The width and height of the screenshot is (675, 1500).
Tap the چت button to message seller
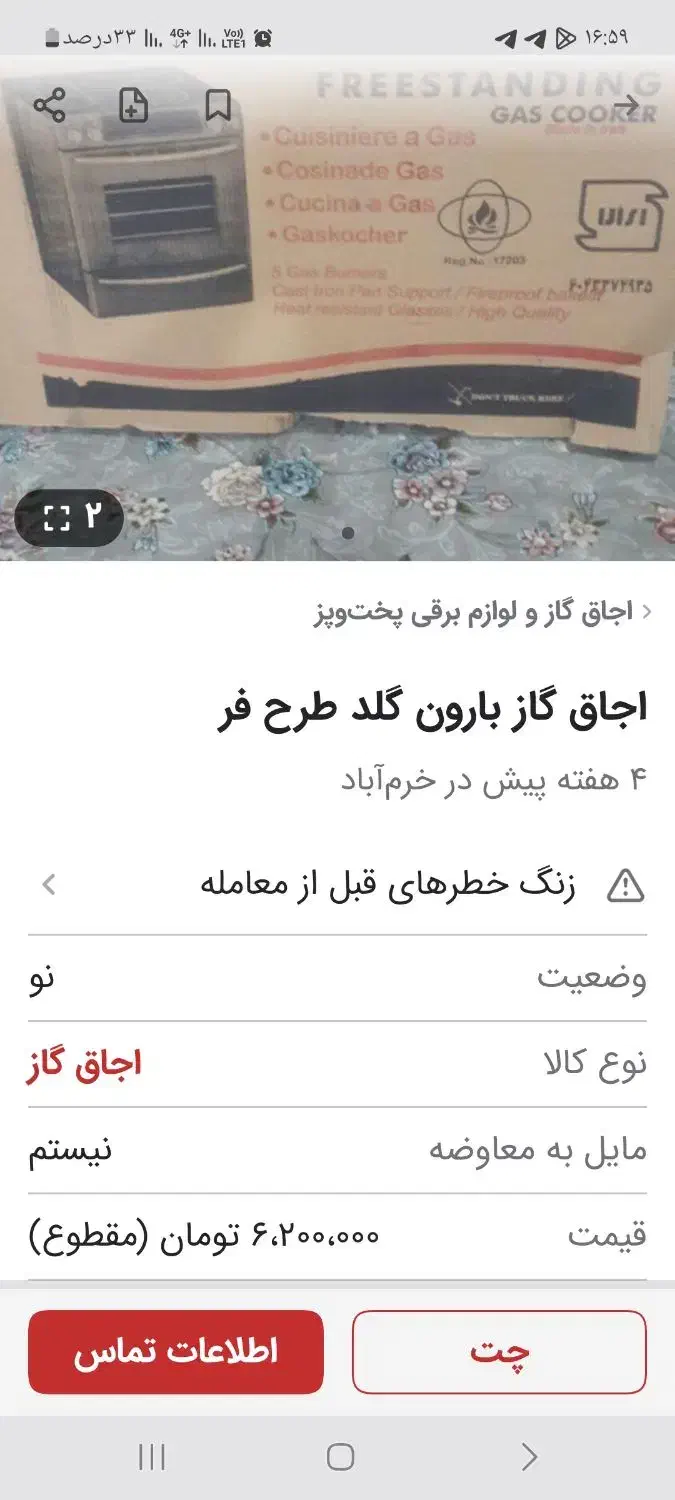[499, 1352]
